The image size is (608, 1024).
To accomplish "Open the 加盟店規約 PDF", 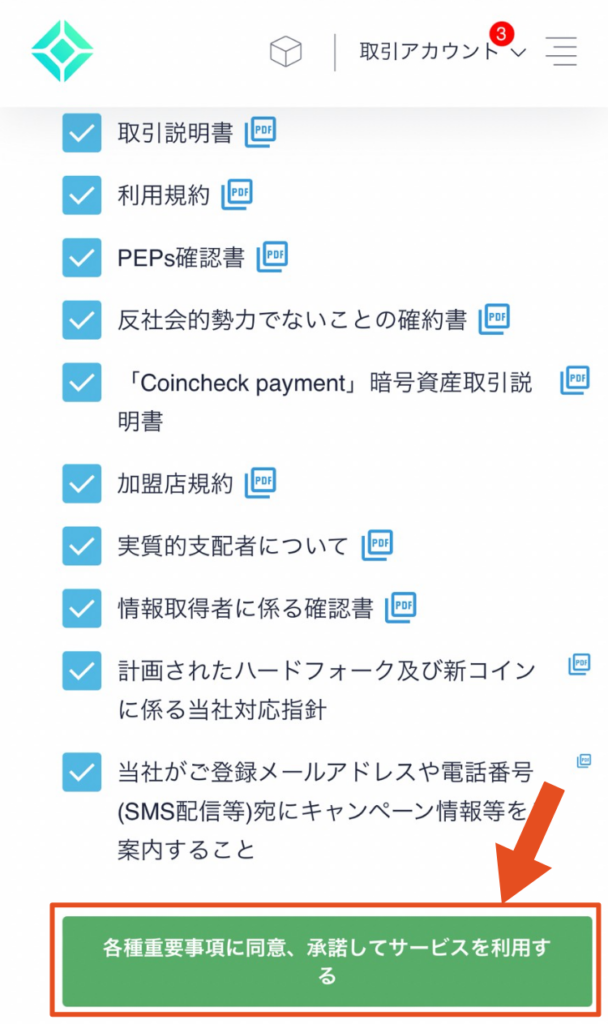I will [x=261, y=483].
